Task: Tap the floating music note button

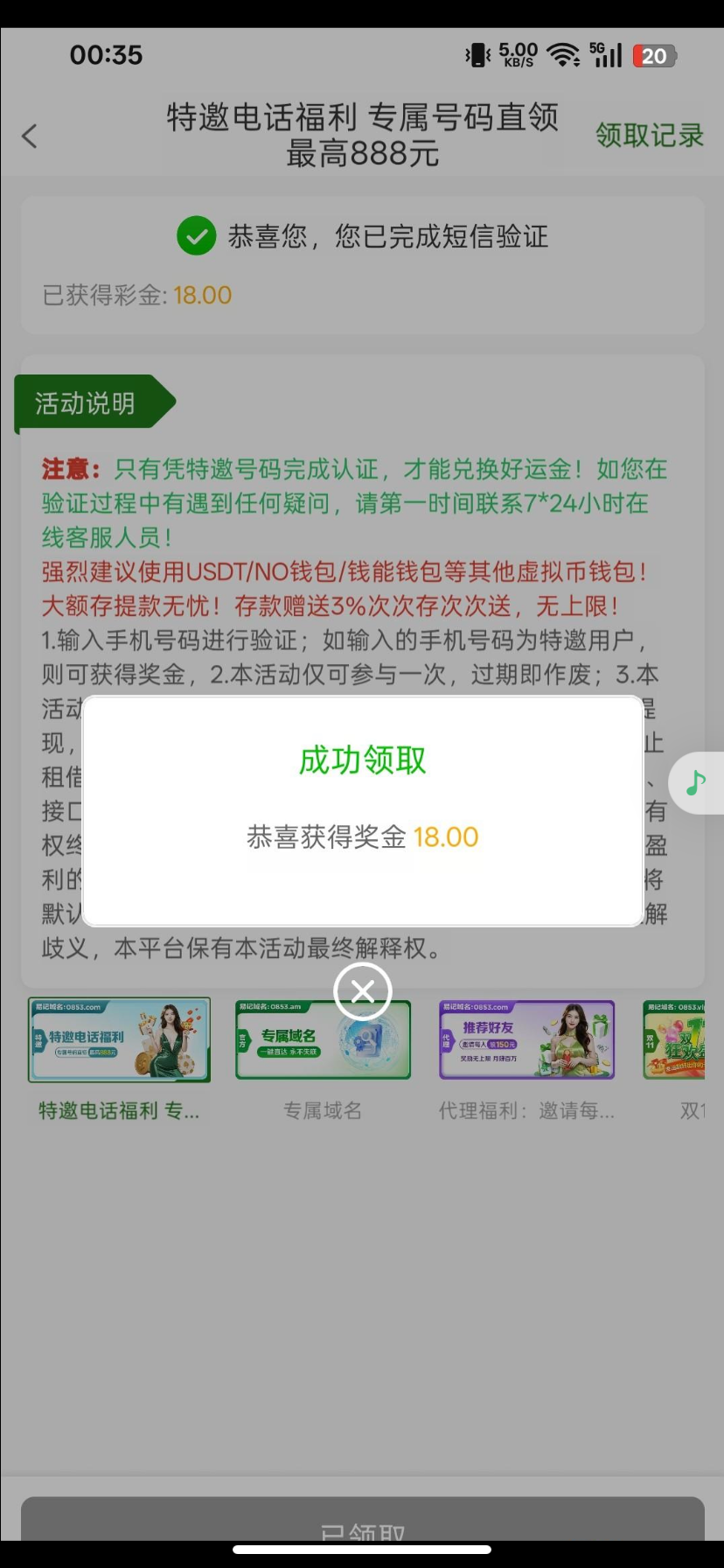Action: pyautogui.click(x=696, y=782)
